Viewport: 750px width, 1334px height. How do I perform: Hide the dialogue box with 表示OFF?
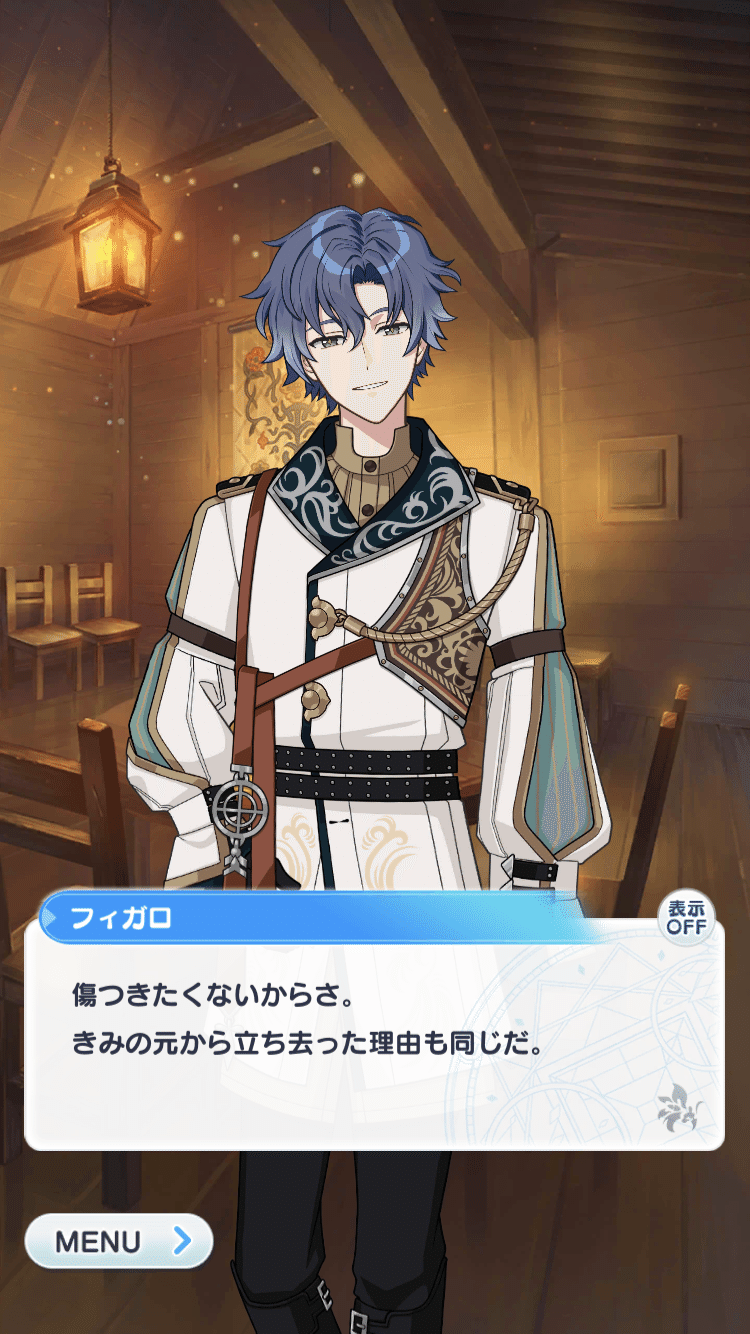(687, 917)
